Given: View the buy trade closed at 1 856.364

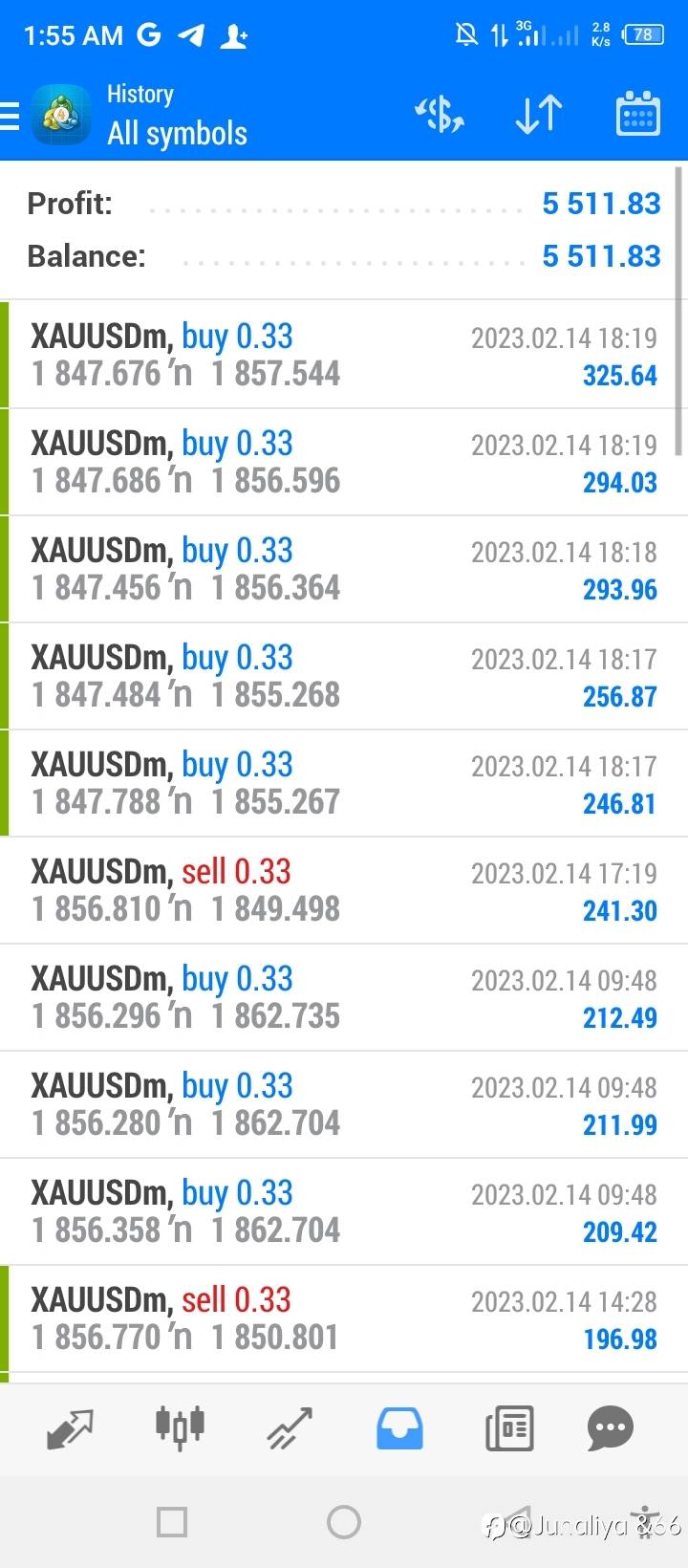Looking at the screenshot, I should pos(344,569).
